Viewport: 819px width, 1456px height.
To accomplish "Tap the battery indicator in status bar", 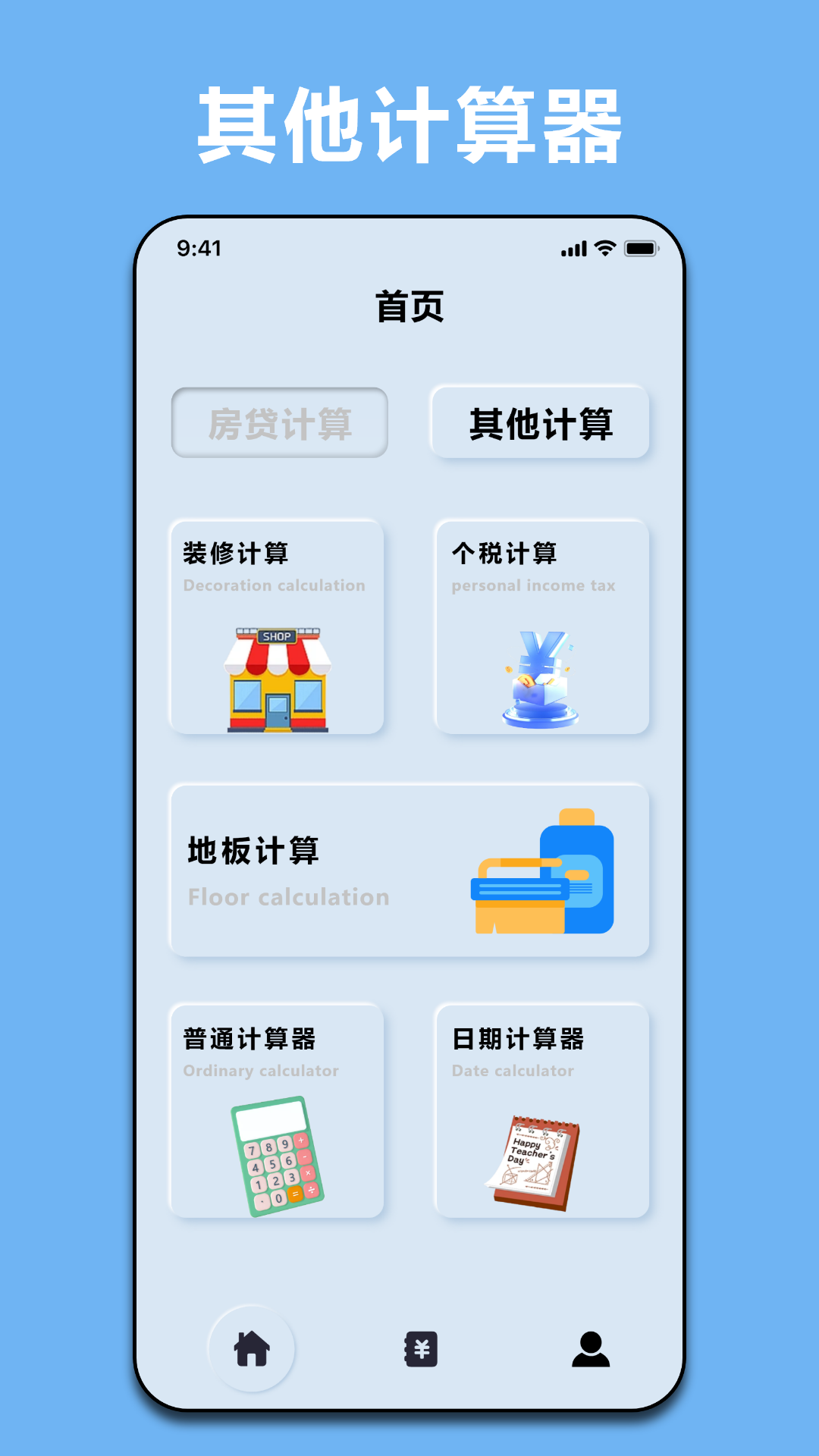I will [x=639, y=247].
